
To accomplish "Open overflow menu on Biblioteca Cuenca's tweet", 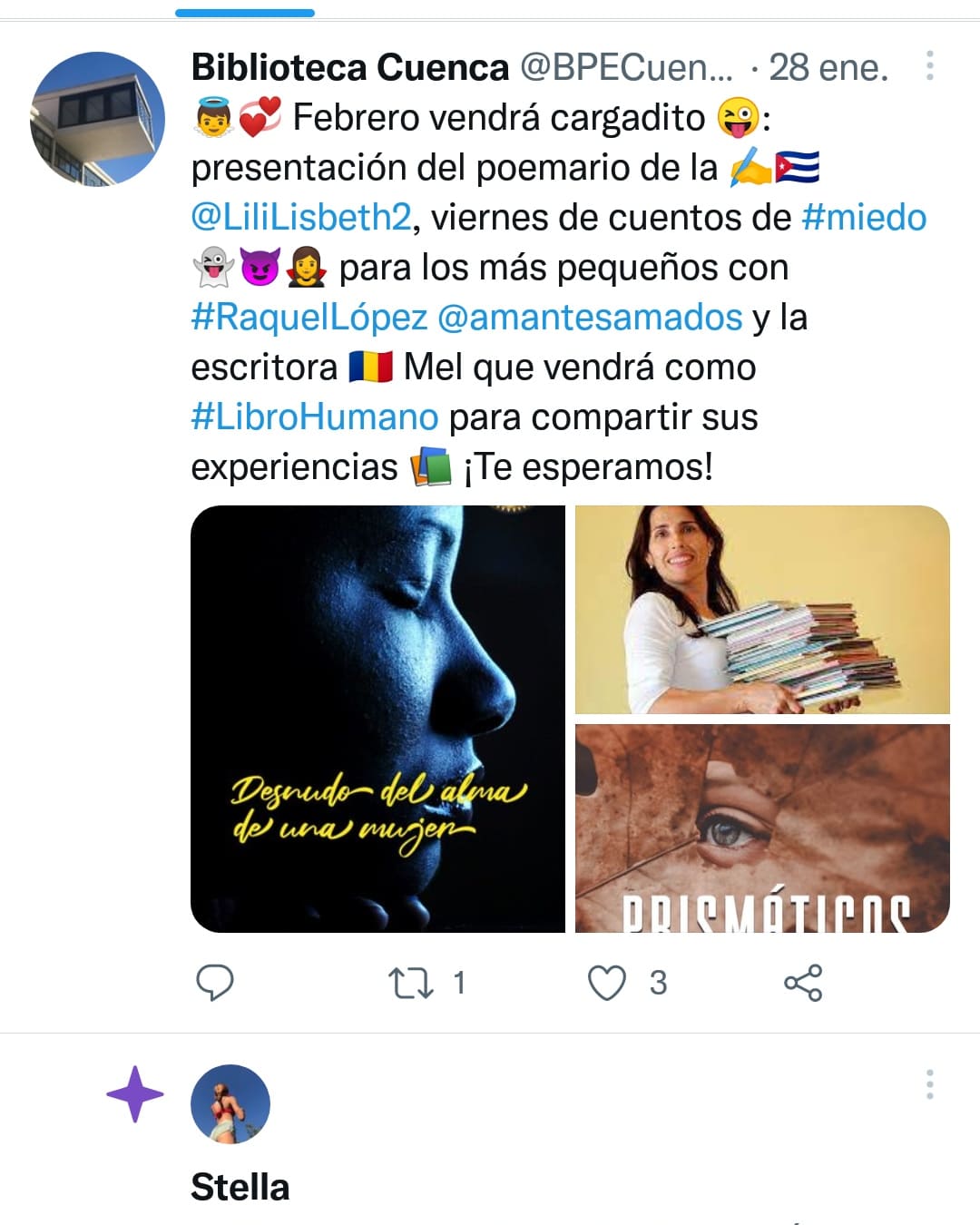I will [x=929, y=66].
